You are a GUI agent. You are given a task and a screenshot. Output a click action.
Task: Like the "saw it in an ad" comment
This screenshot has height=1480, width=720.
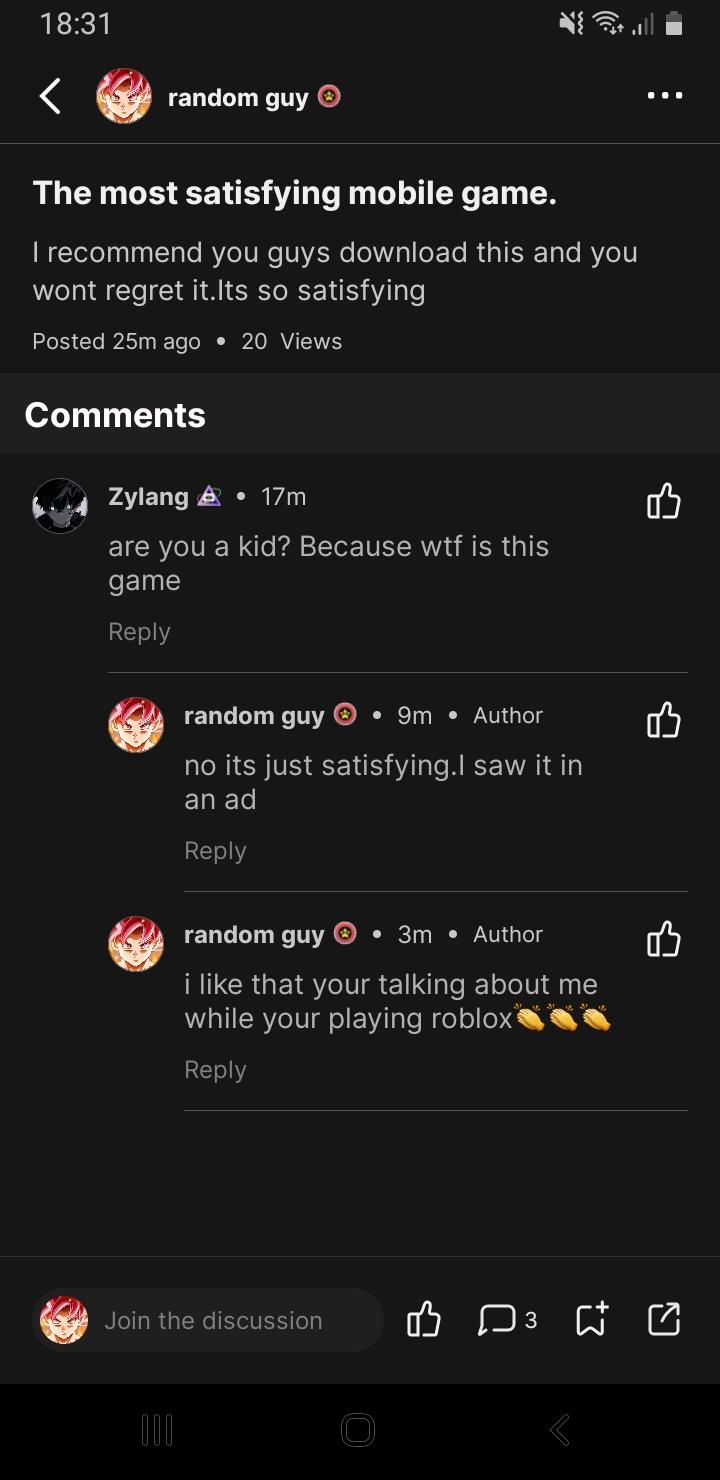(x=664, y=720)
